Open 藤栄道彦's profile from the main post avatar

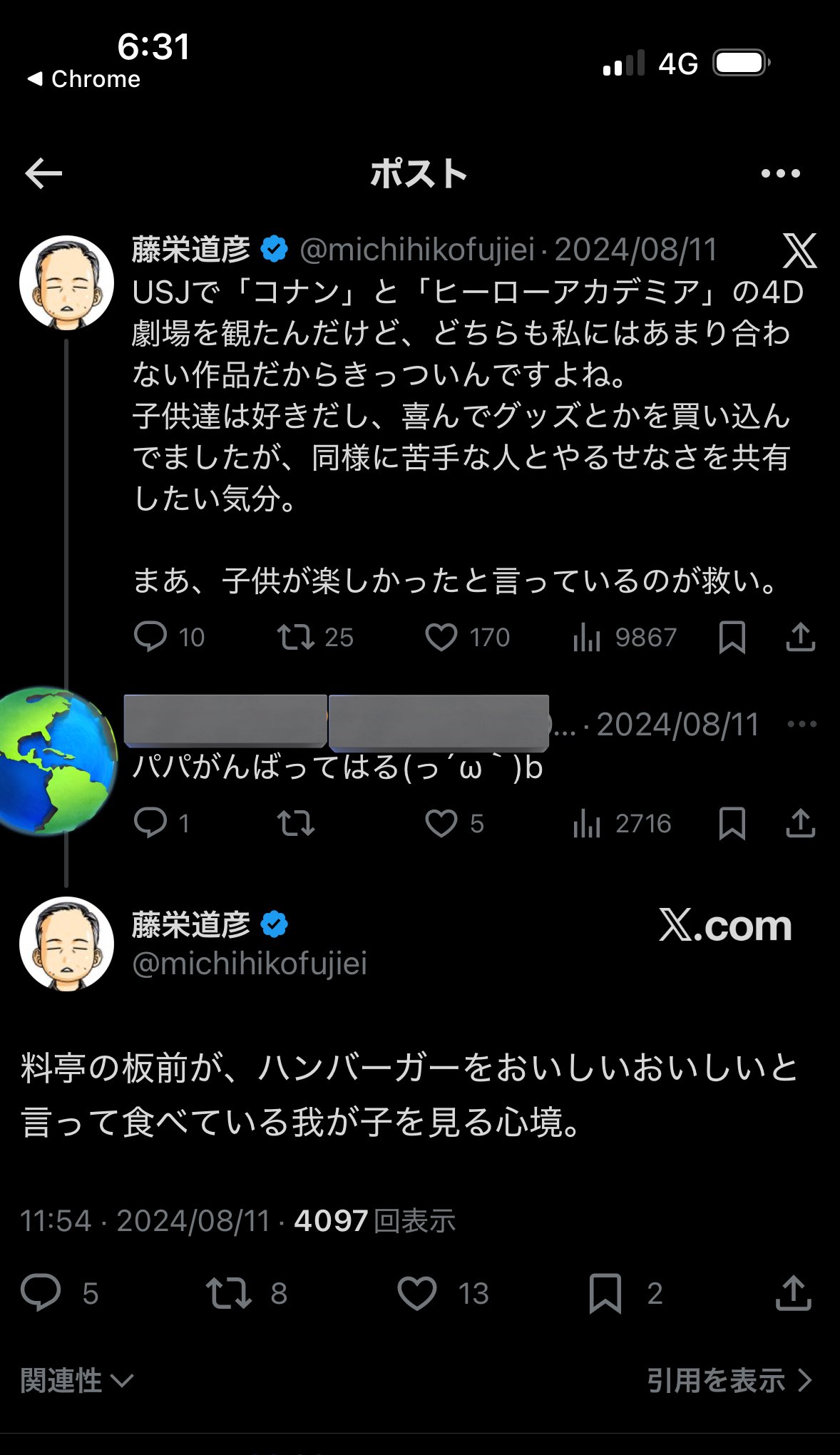66,944
